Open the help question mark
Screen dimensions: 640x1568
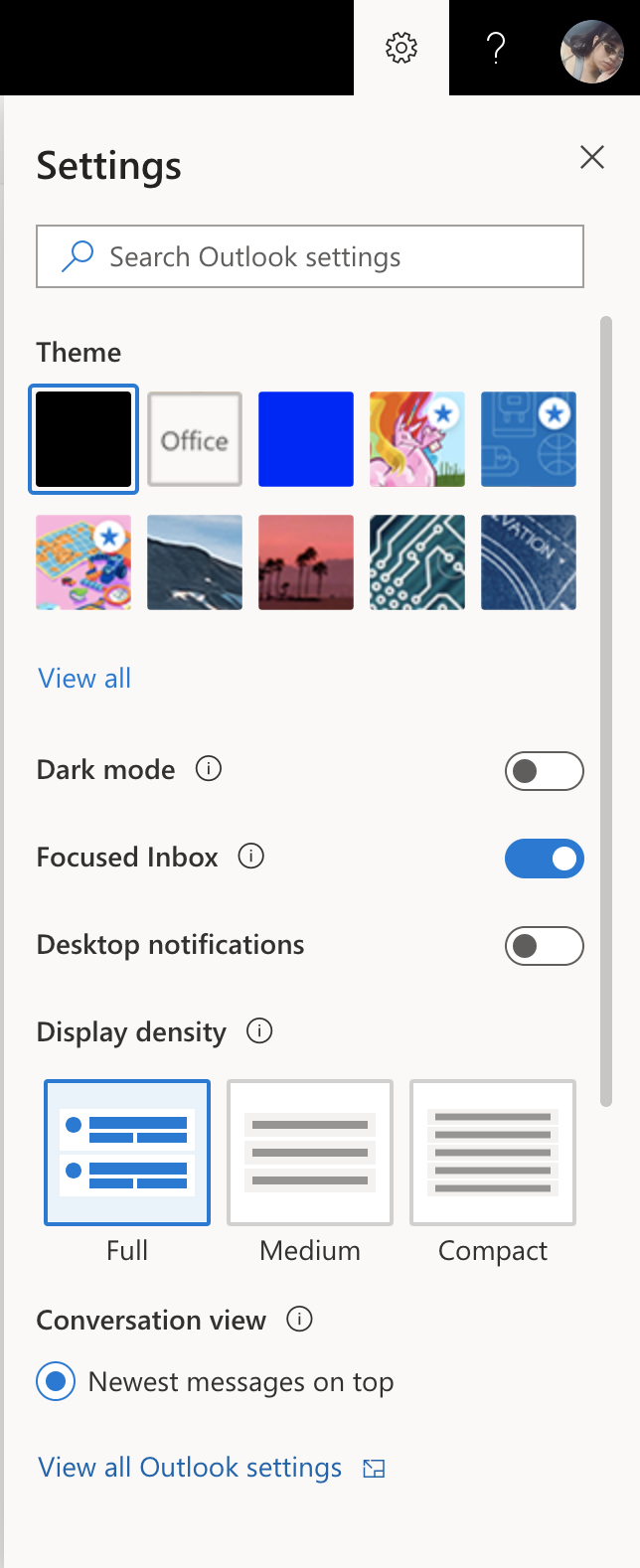click(496, 48)
